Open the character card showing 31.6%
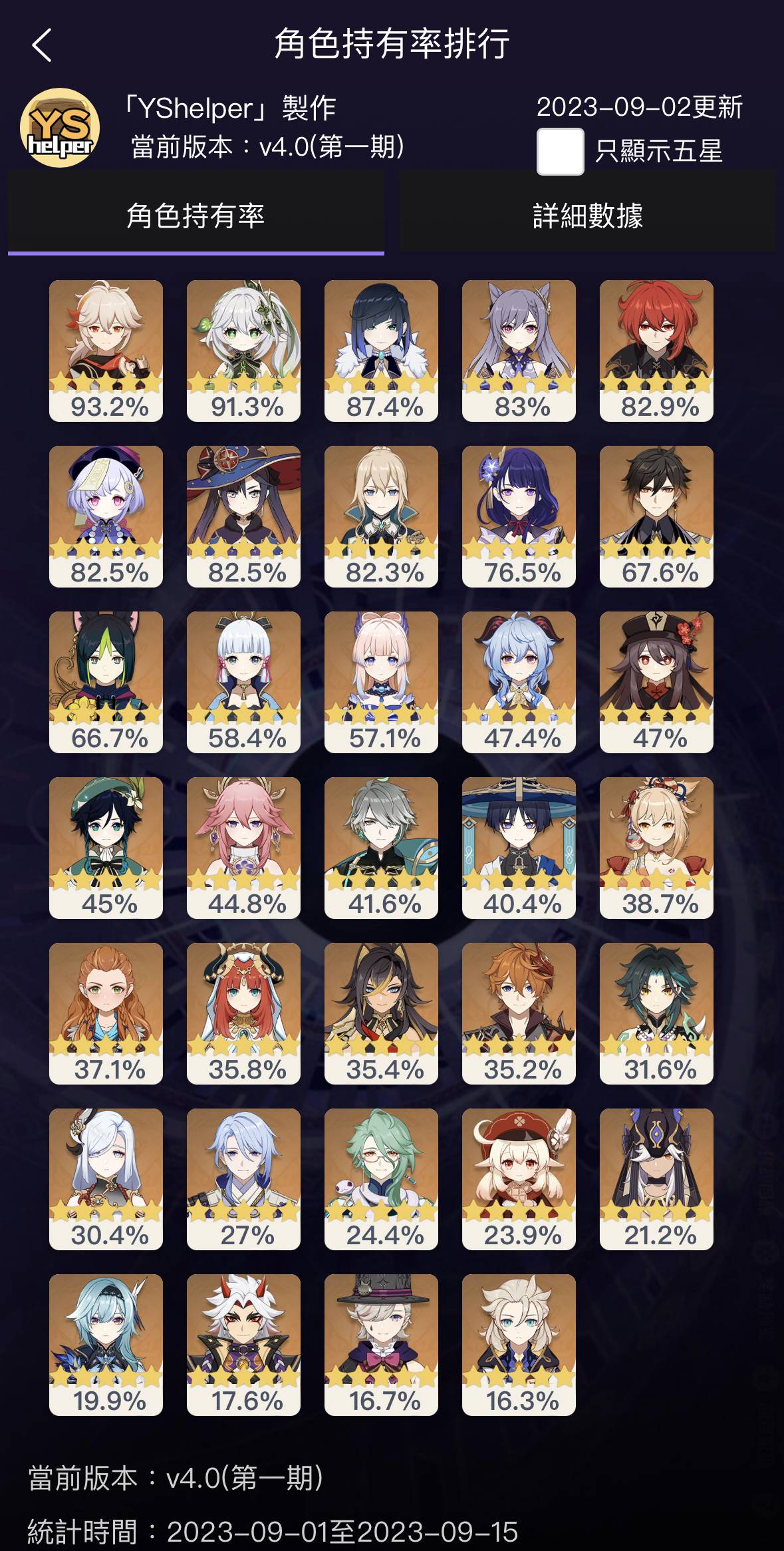 click(x=657, y=1013)
